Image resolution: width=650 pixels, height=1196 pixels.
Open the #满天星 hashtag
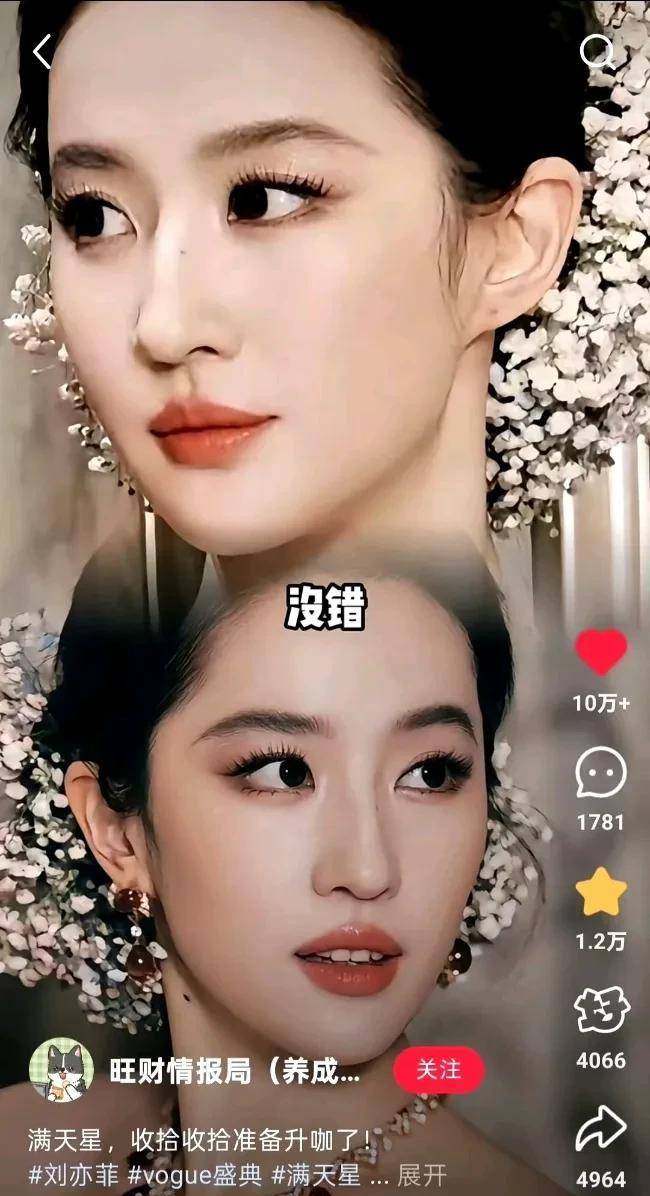pyautogui.click(x=316, y=1174)
